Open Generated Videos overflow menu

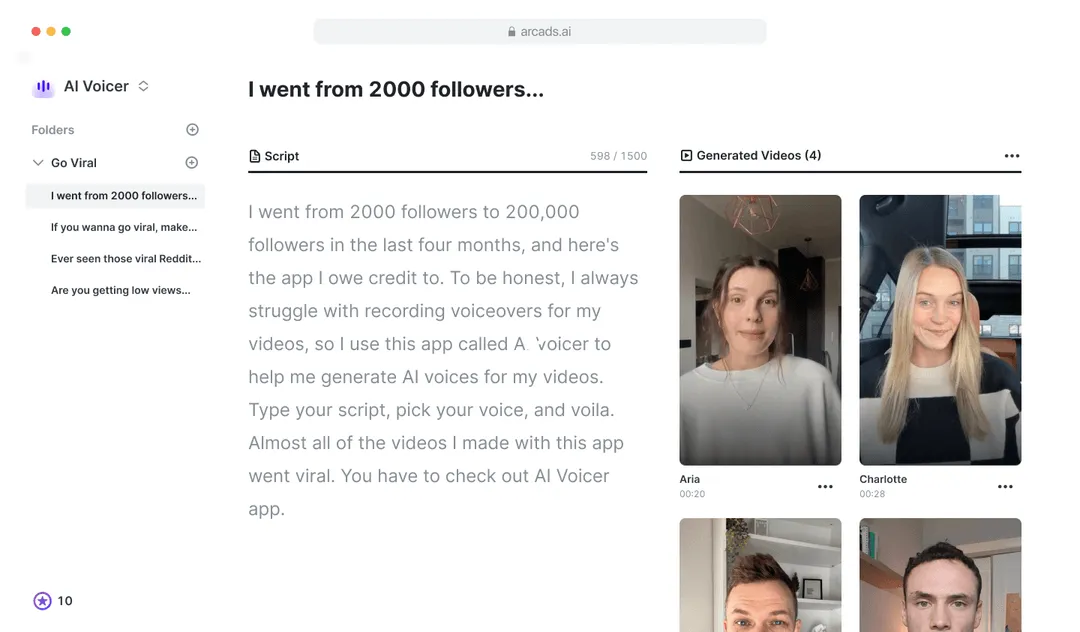click(x=1011, y=156)
